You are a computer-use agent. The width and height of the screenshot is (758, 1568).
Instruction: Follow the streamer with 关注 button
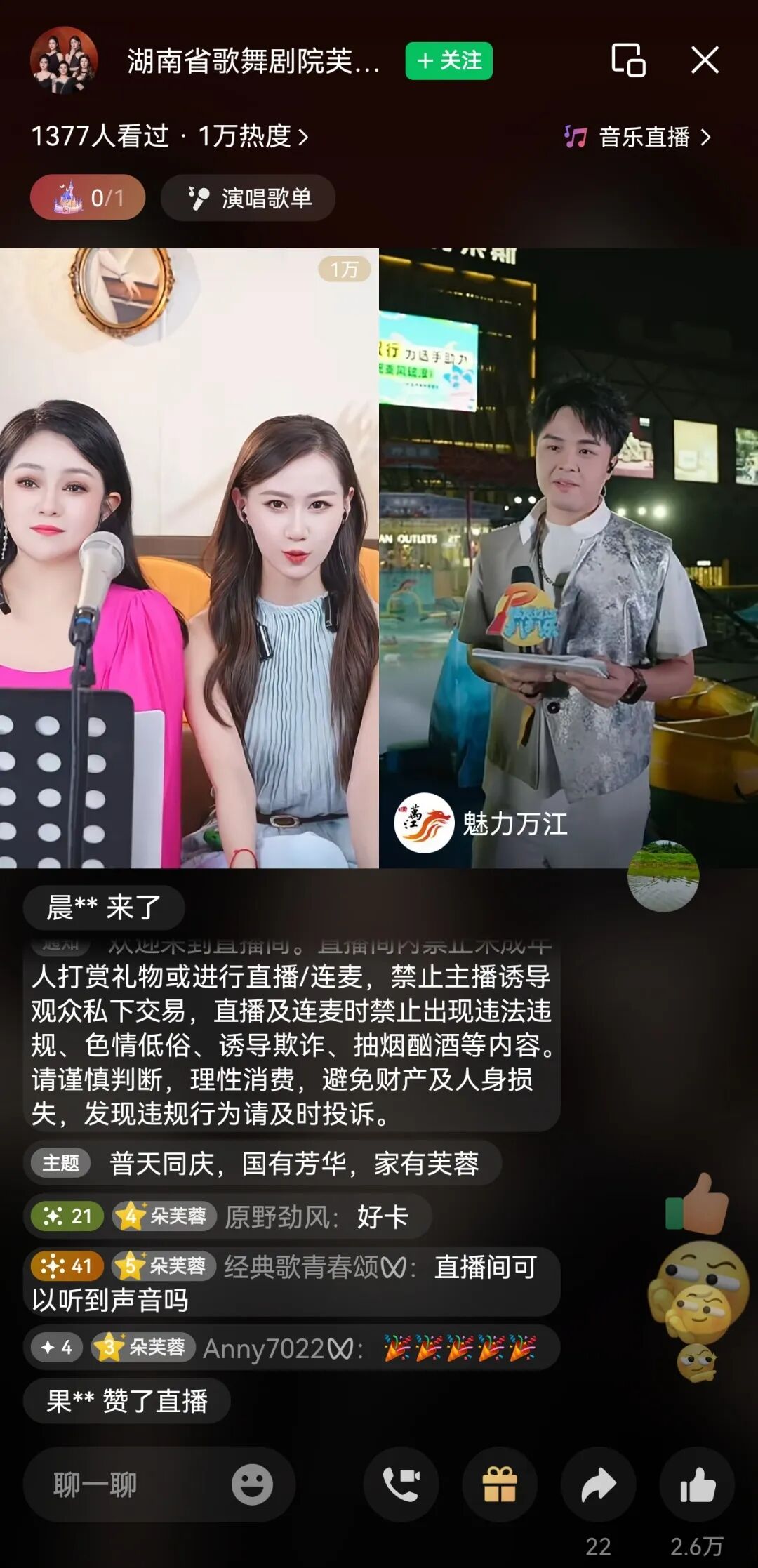pyautogui.click(x=448, y=61)
